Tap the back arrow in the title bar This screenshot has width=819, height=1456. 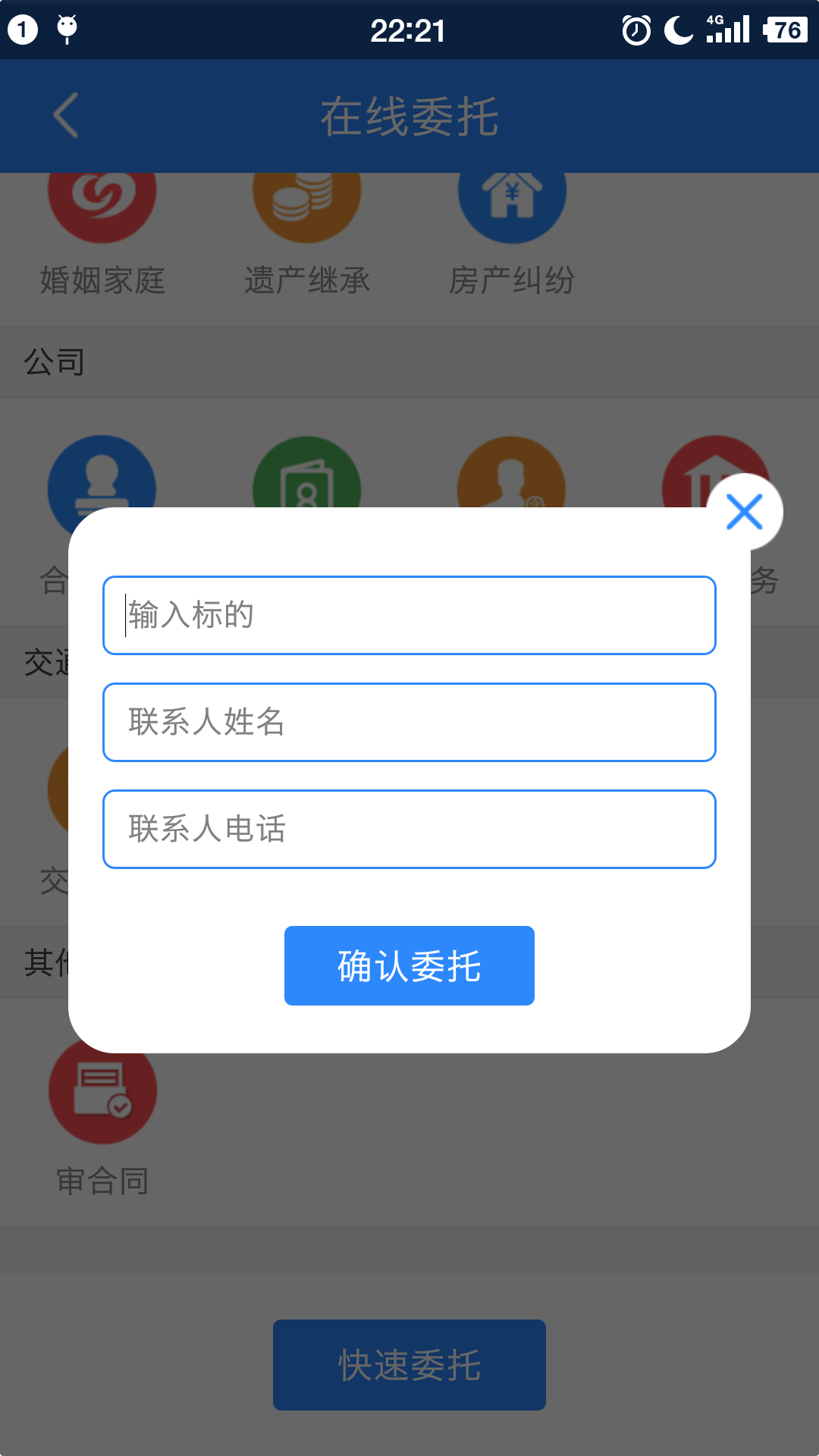click(64, 115)
